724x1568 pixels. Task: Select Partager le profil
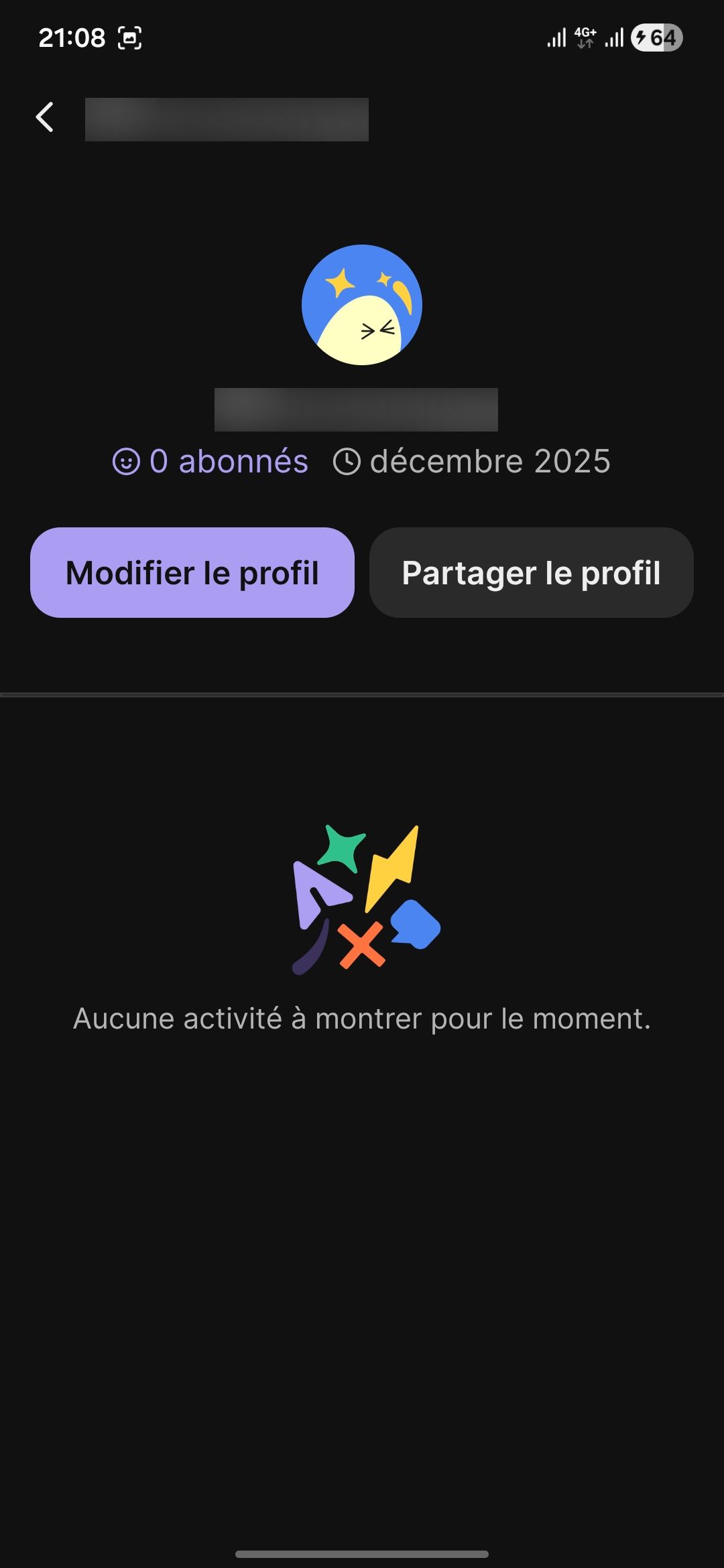point(531,573)
